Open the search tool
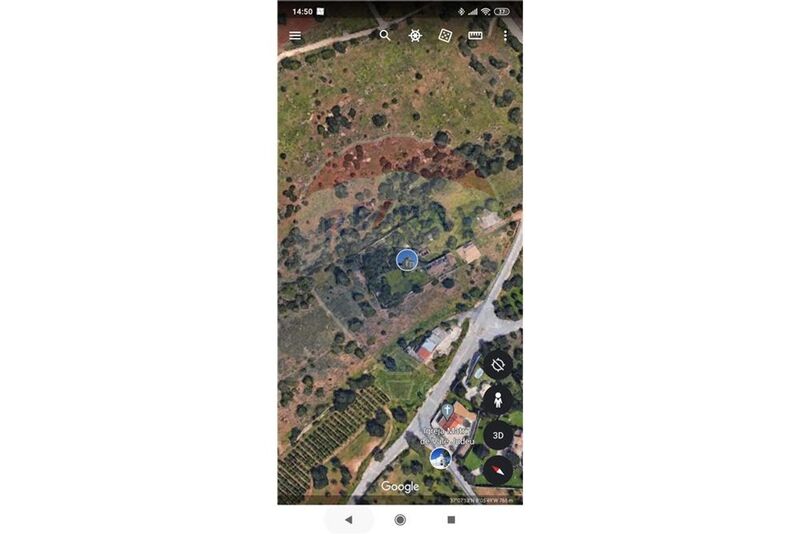The width and height of the screenshot is (800, 534). pos(385,35)
